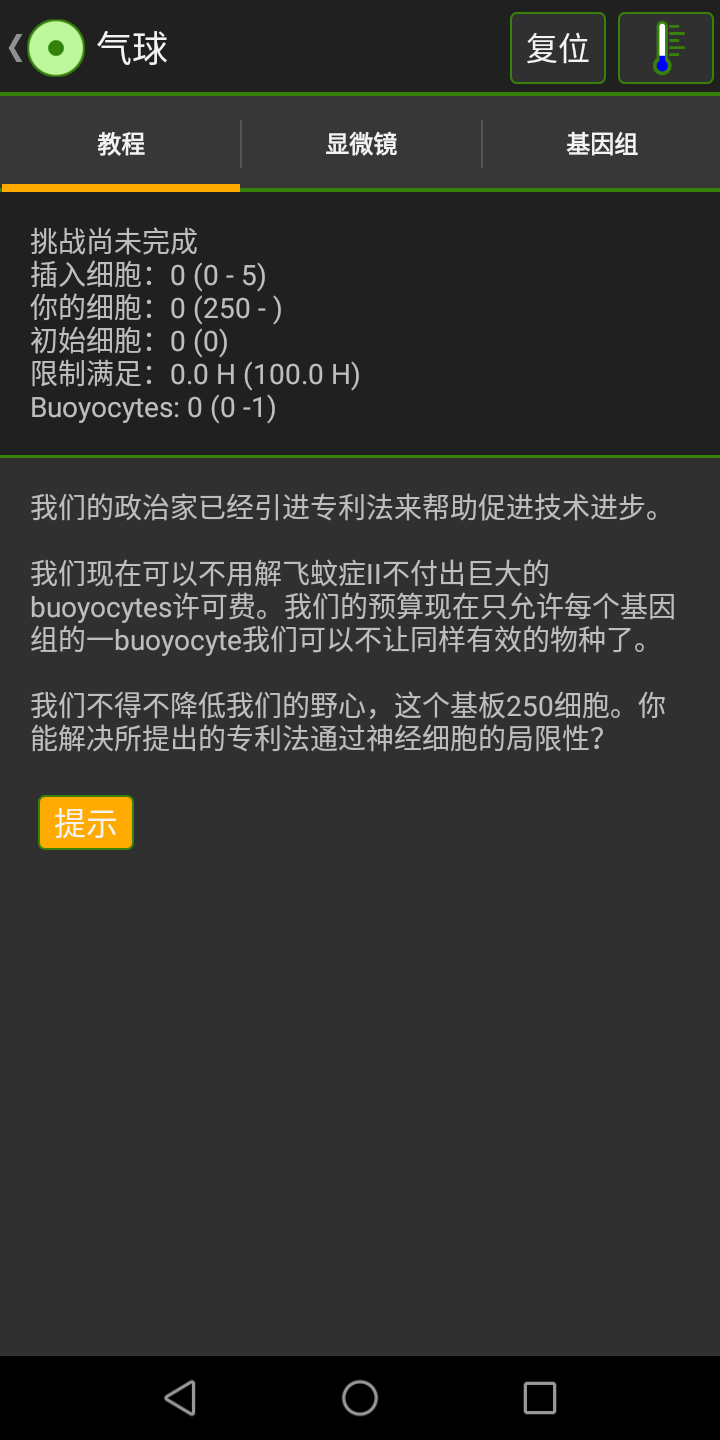
Task: Tap the back chevron next to the logo
Action: (x=14, y=46)
